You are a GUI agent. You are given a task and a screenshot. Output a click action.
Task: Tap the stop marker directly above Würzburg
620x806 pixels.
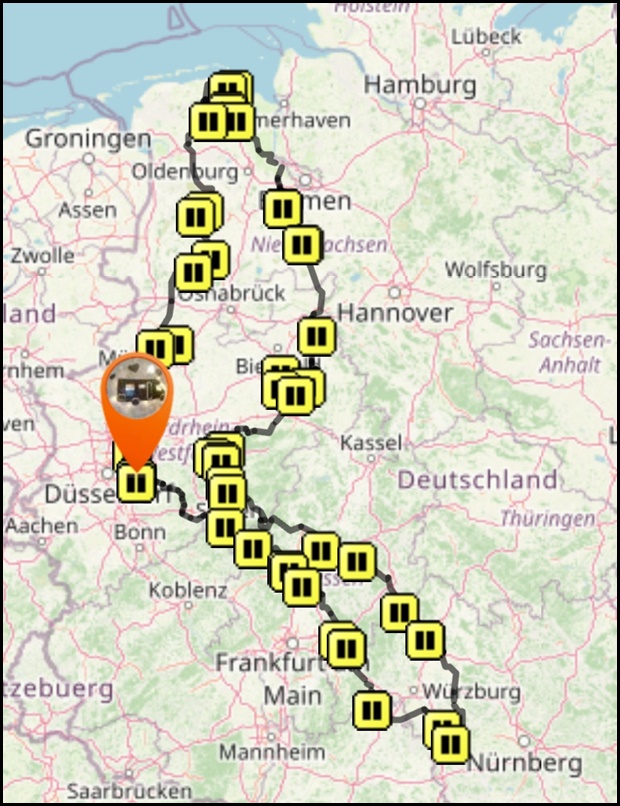point(425,640)
